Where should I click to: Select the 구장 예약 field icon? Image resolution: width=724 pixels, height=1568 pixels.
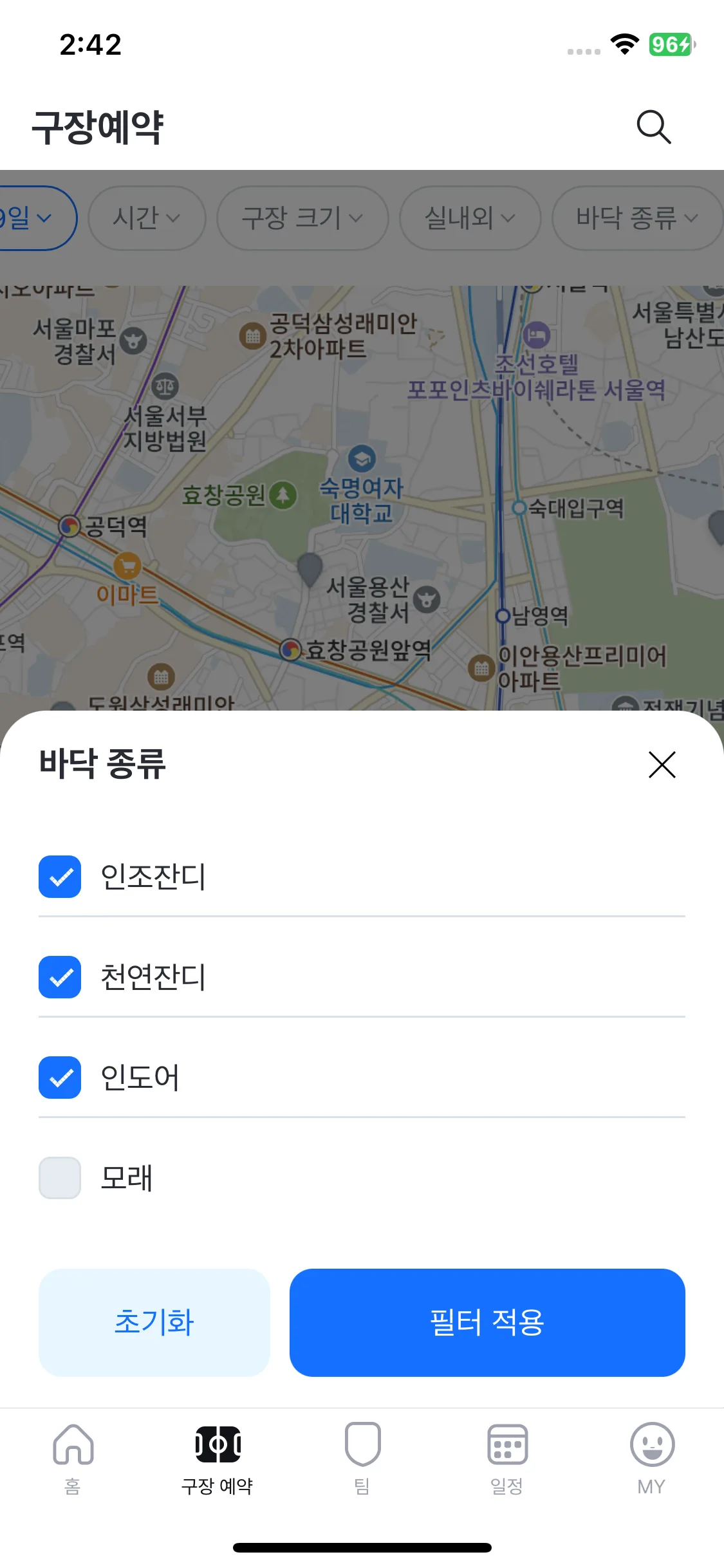pyautogui.click(x=217, y=1452)
